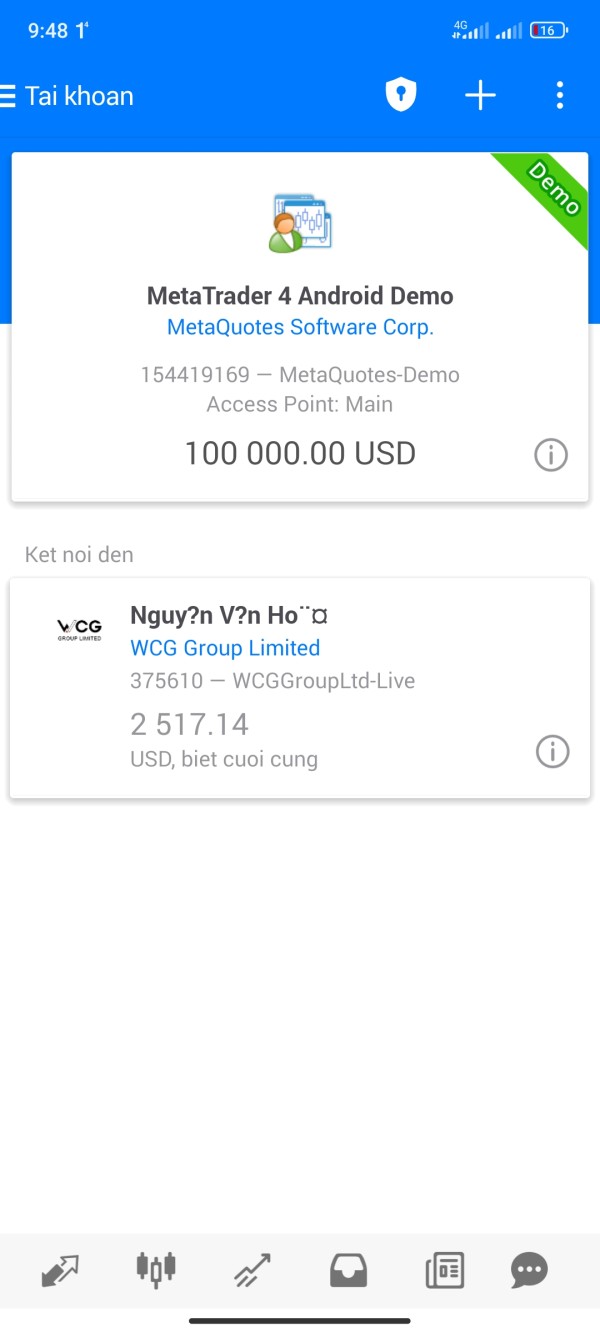Switch to the candlestick Chart tab
The image size is (600, 1333).
(156, 1270)
